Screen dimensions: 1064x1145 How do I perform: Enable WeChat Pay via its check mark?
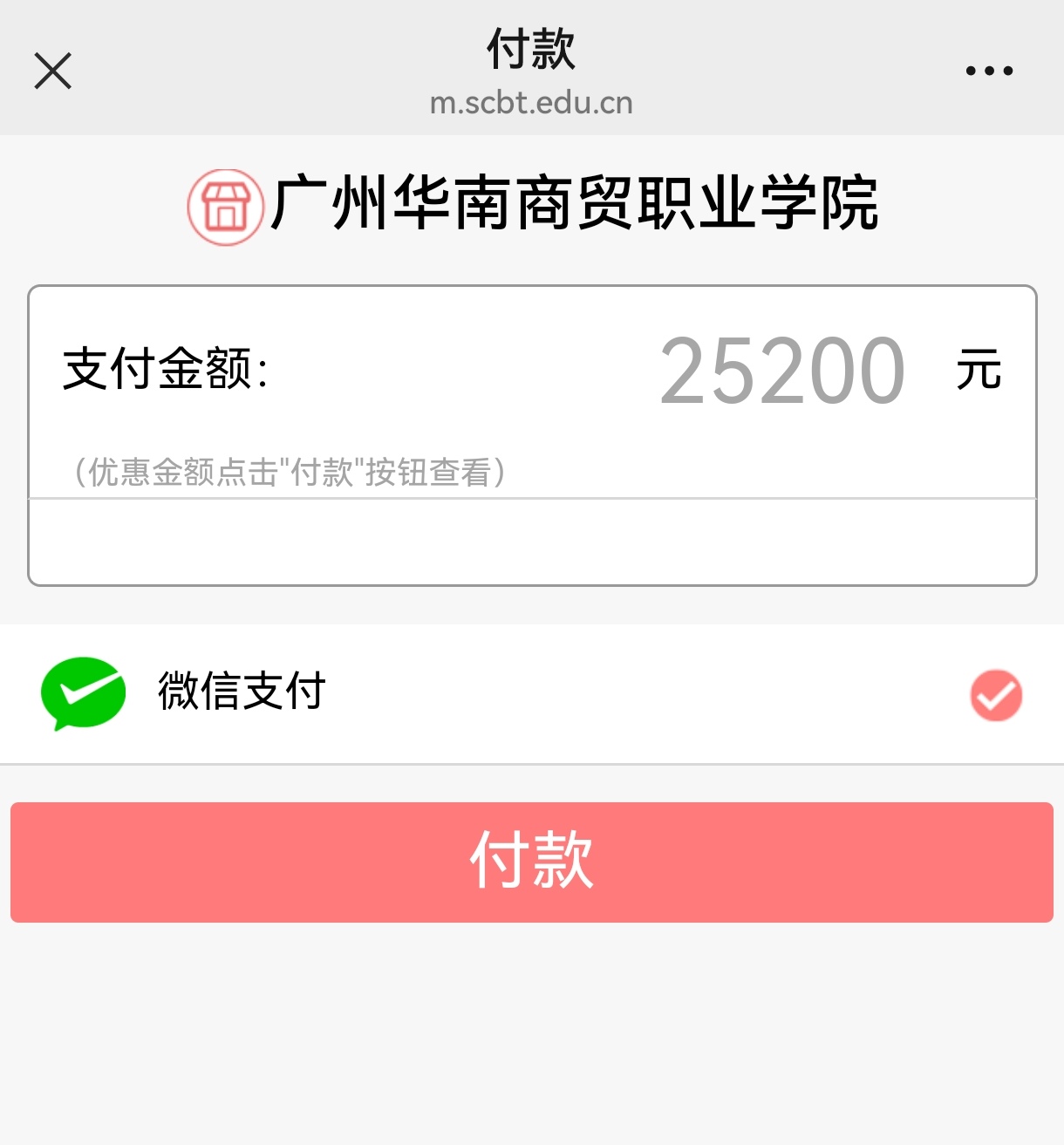tap(994, 695)
